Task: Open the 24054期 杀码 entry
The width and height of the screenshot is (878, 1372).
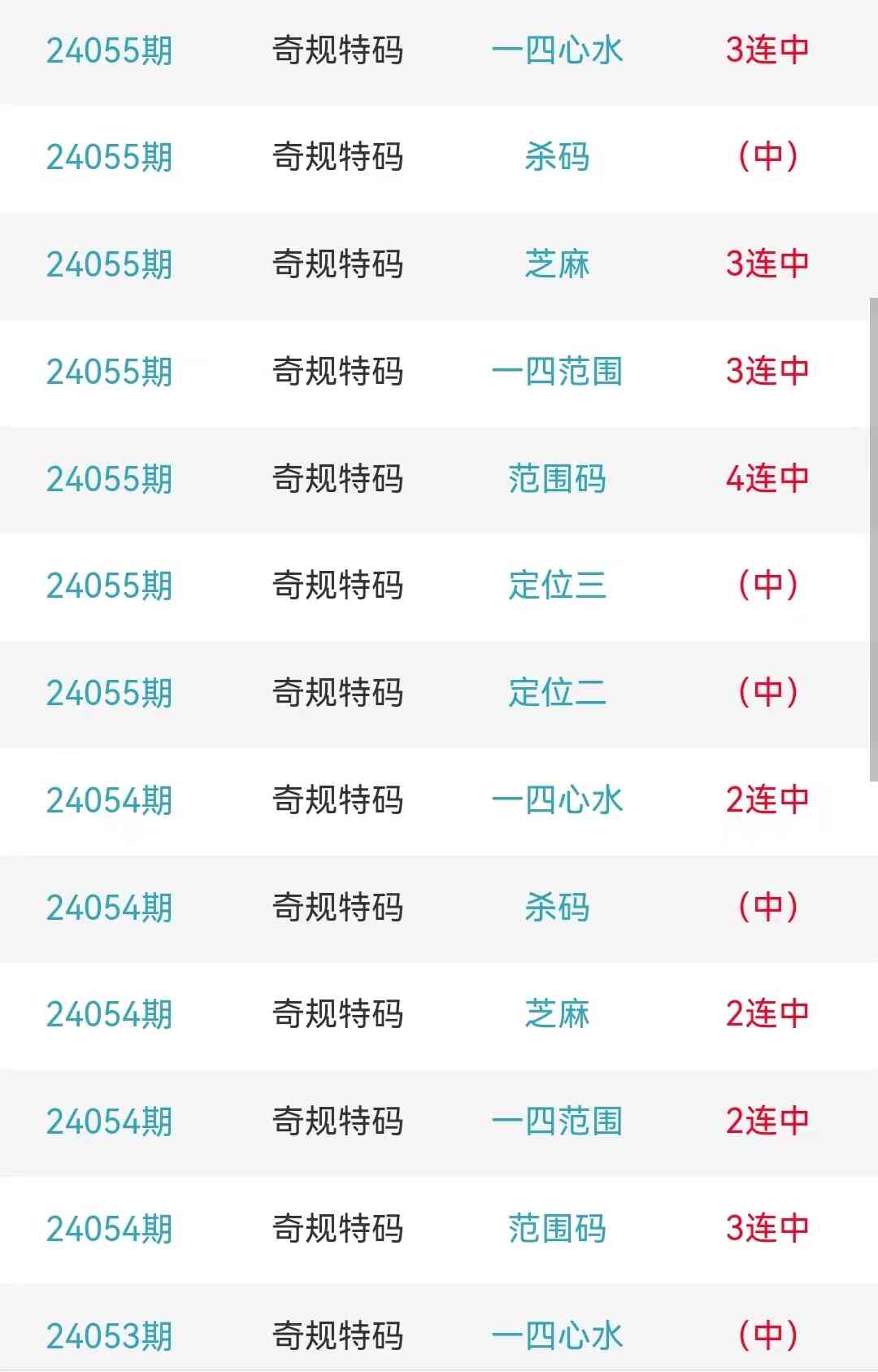Action: point(557,908)
